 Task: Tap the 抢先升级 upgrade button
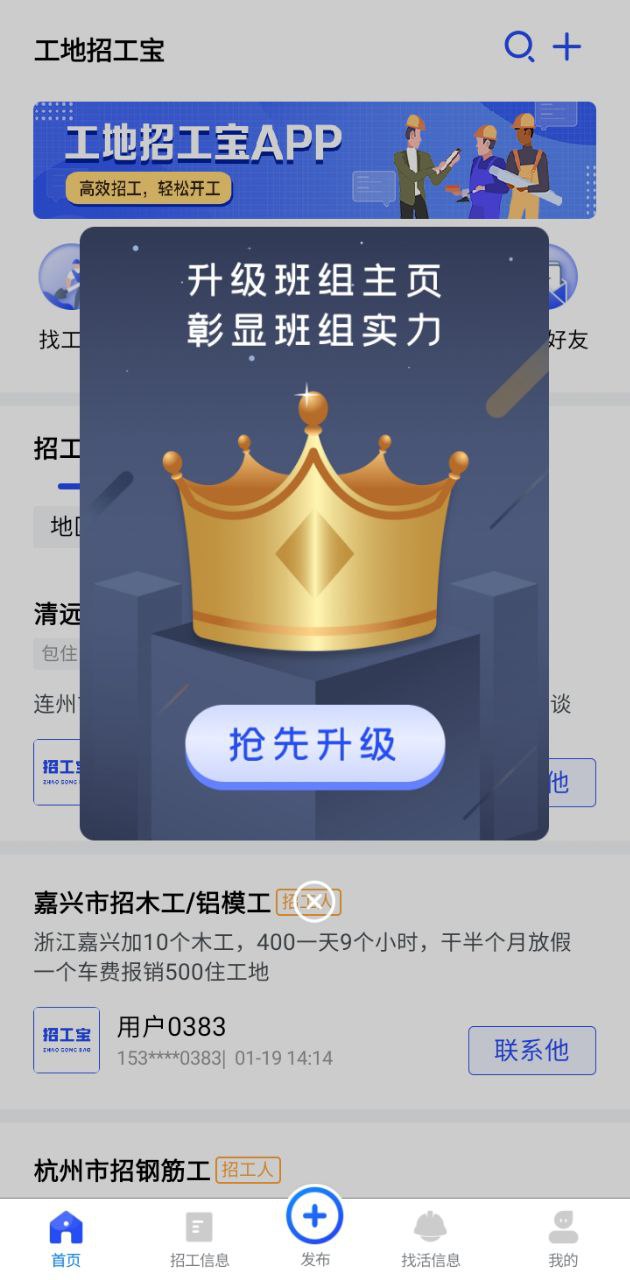click(x=314, y=745)
